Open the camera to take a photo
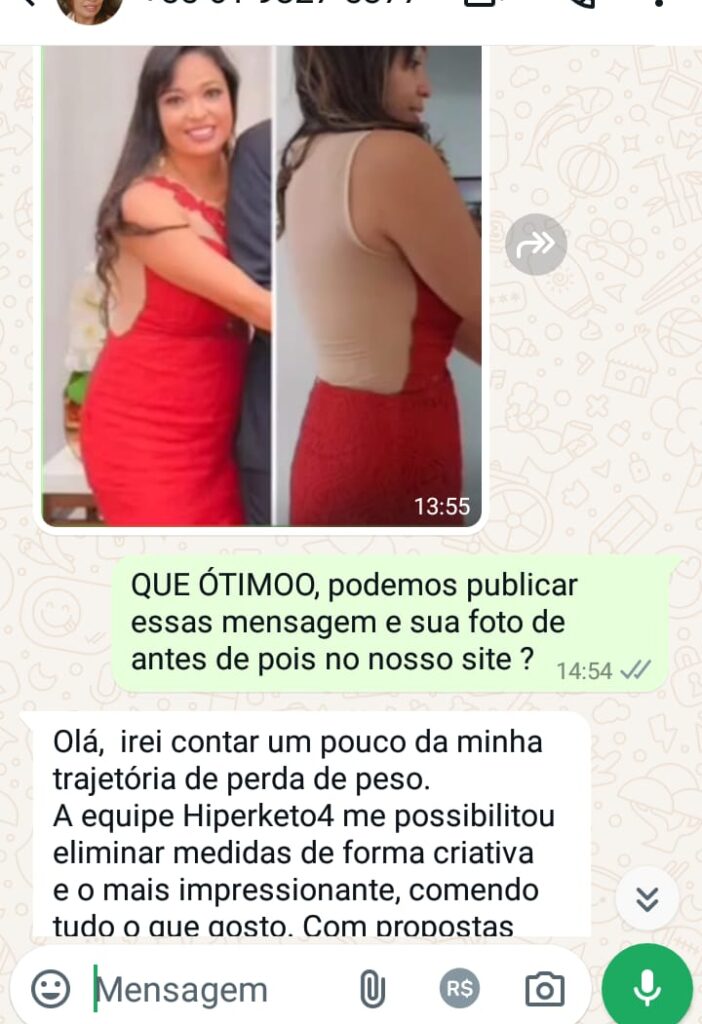This screenshot has height=1024, width=702. point(544,990)
